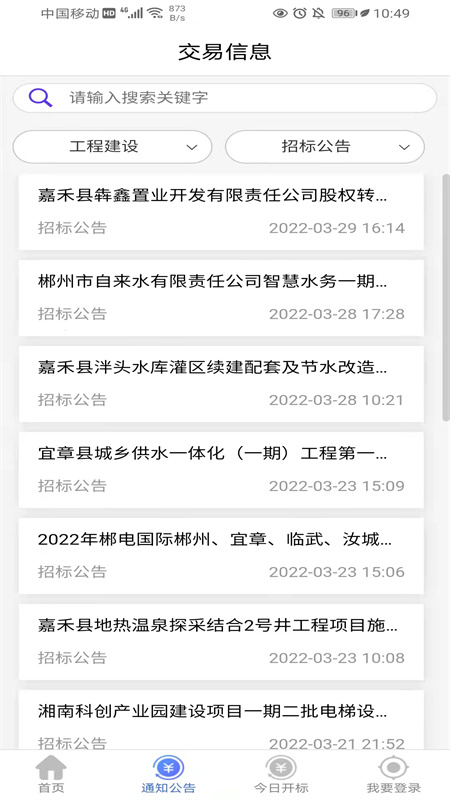Open the 郴州市自来水有限责任公司 announcement
The height and width of the screenshot is (800, 450).
point(221,298)
